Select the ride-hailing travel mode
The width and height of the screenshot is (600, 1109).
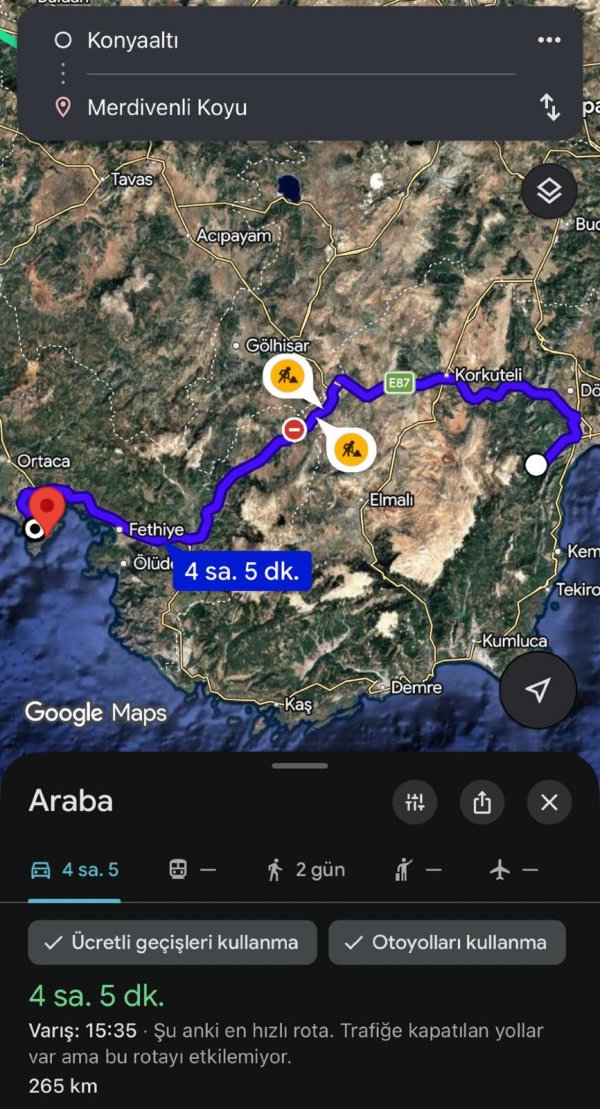pos(417,870)
